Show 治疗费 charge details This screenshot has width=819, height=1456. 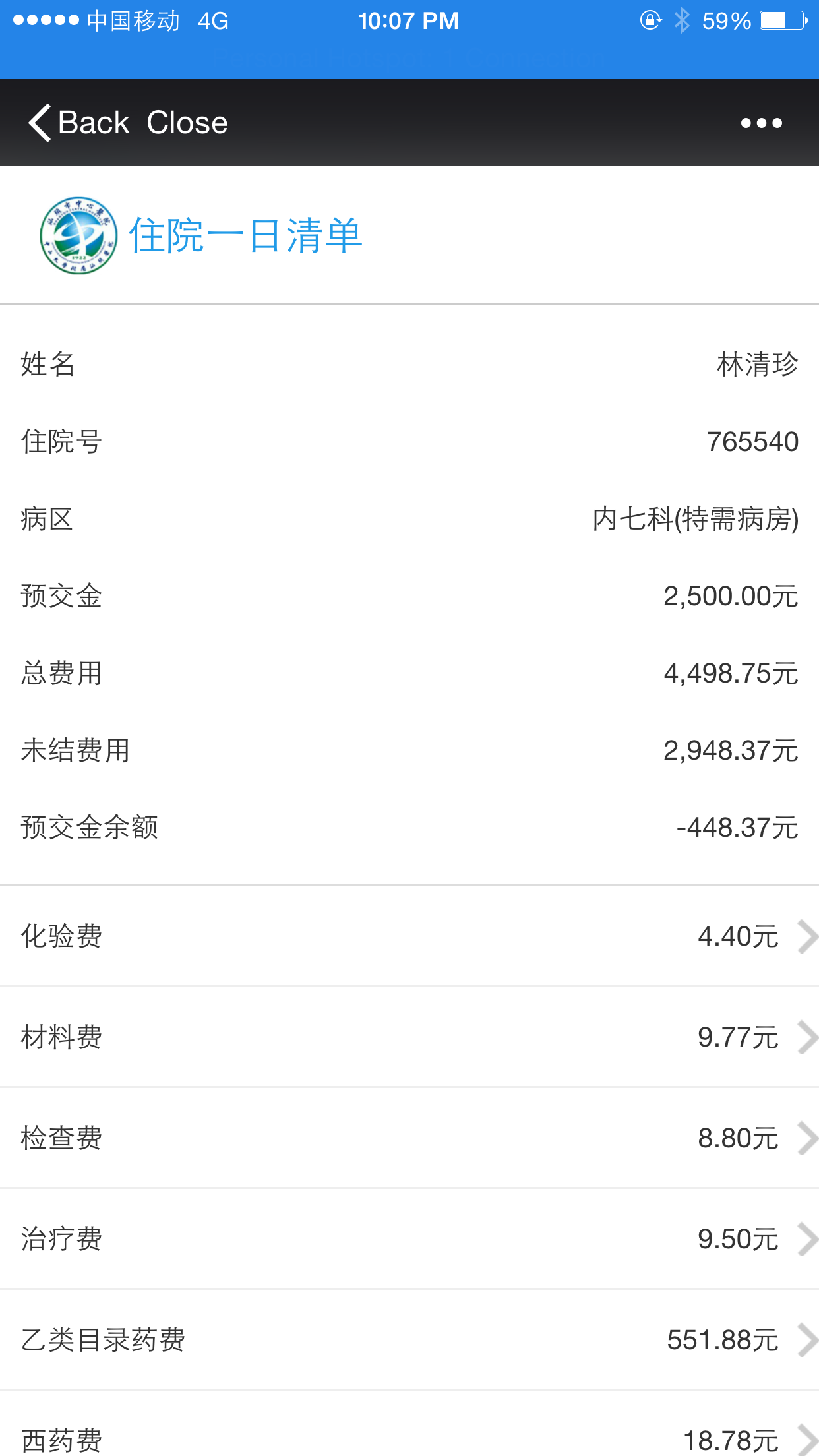[409, 1239]
